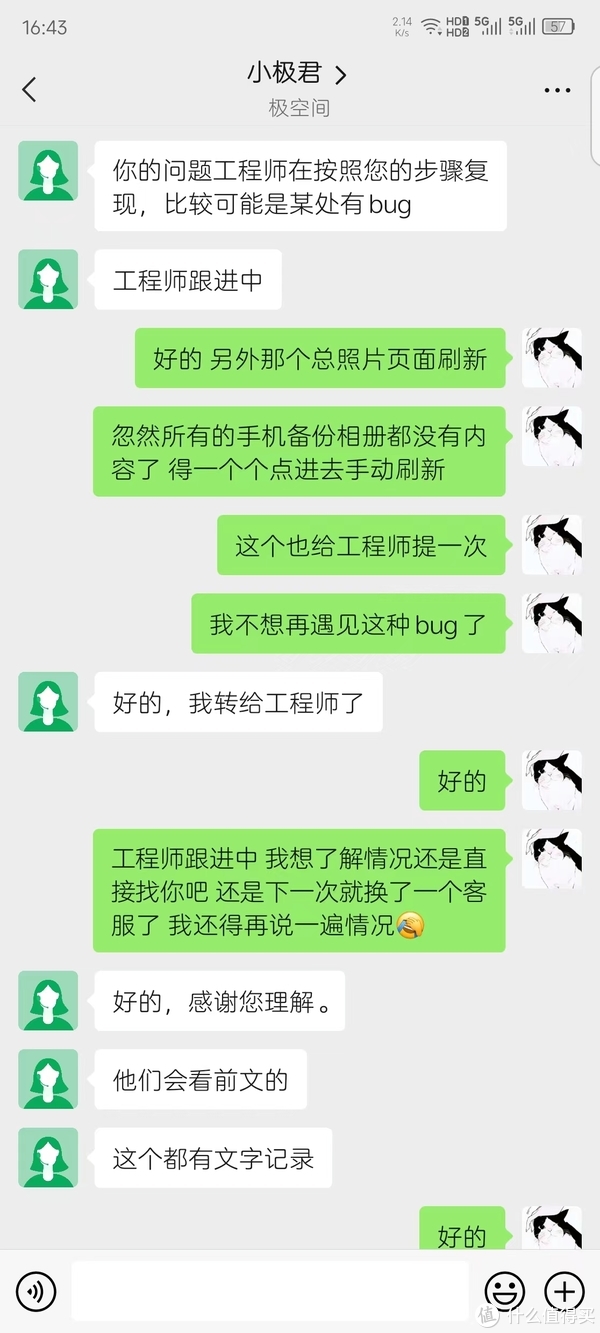
Task: Tap the avatar next to 工程师跟进中
Action: 48,279
